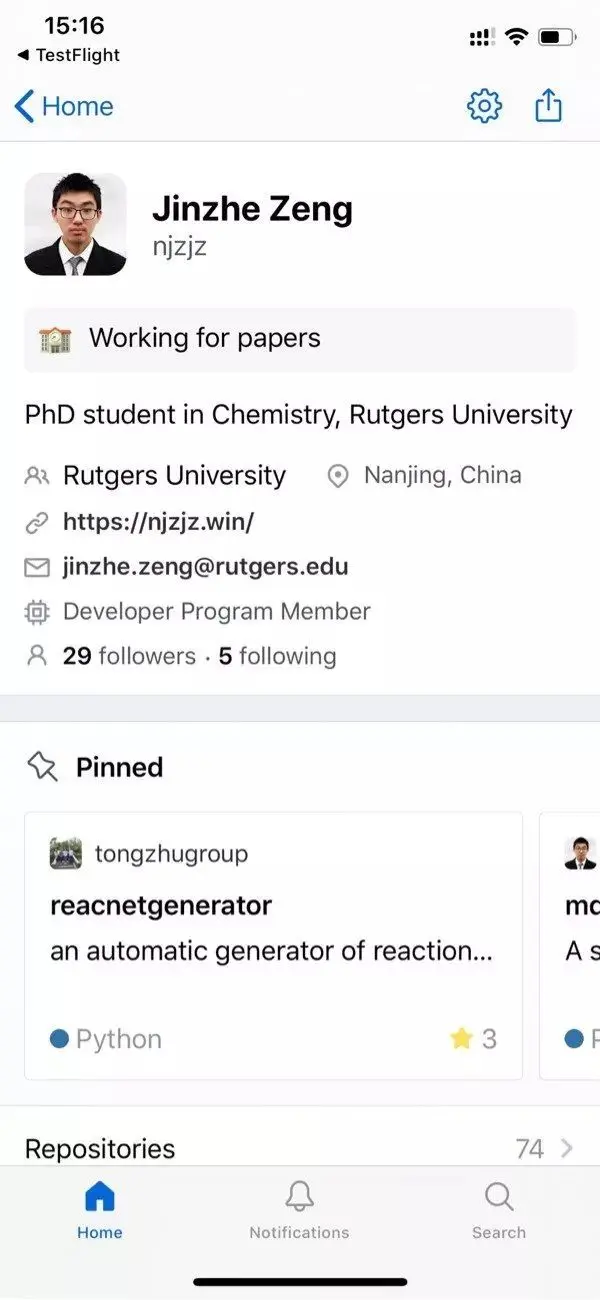Open the Repositories row

coord(299,1148)
